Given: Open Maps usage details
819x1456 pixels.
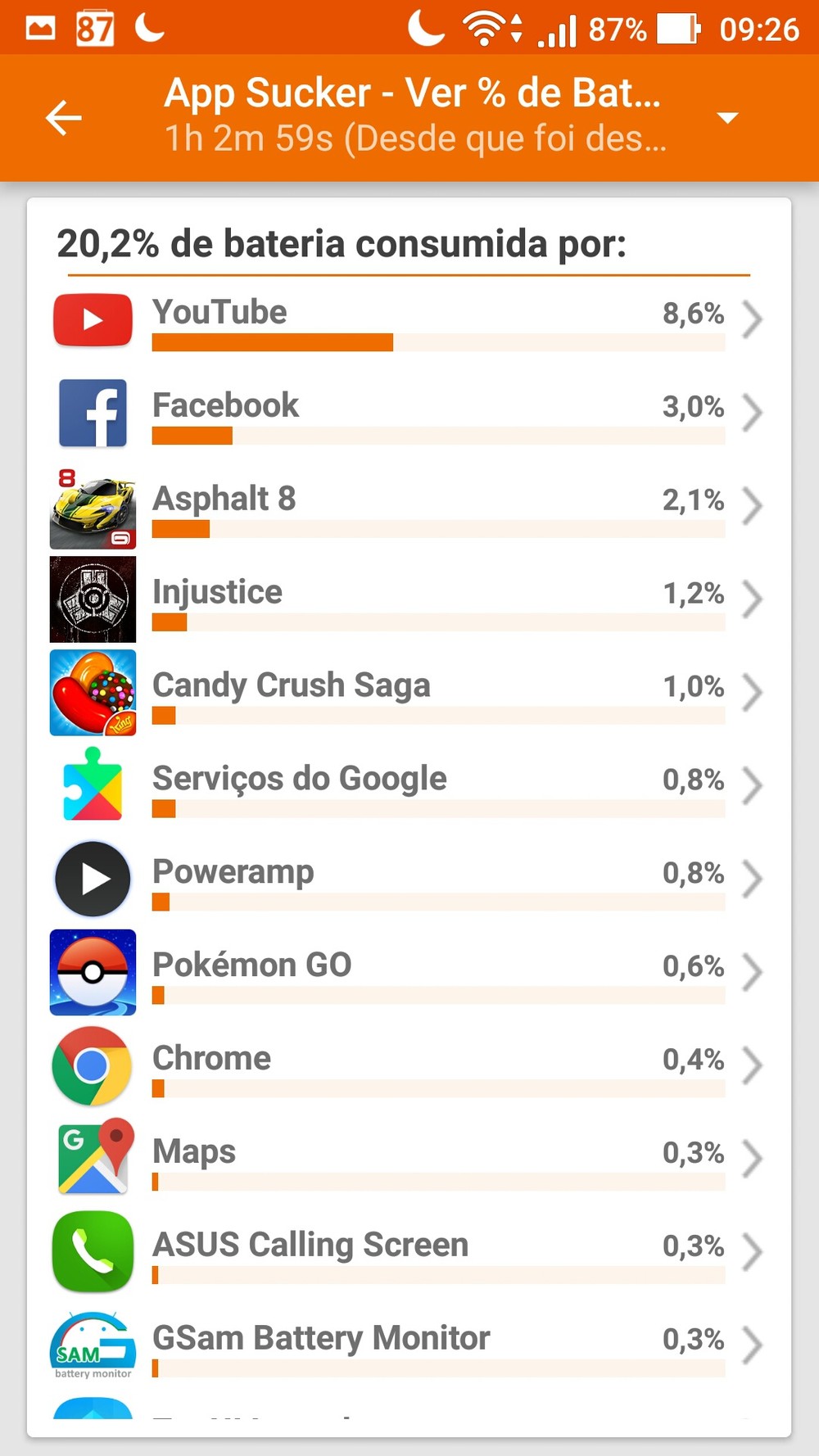Looking at the screenshot, I should coord(409,1160).
